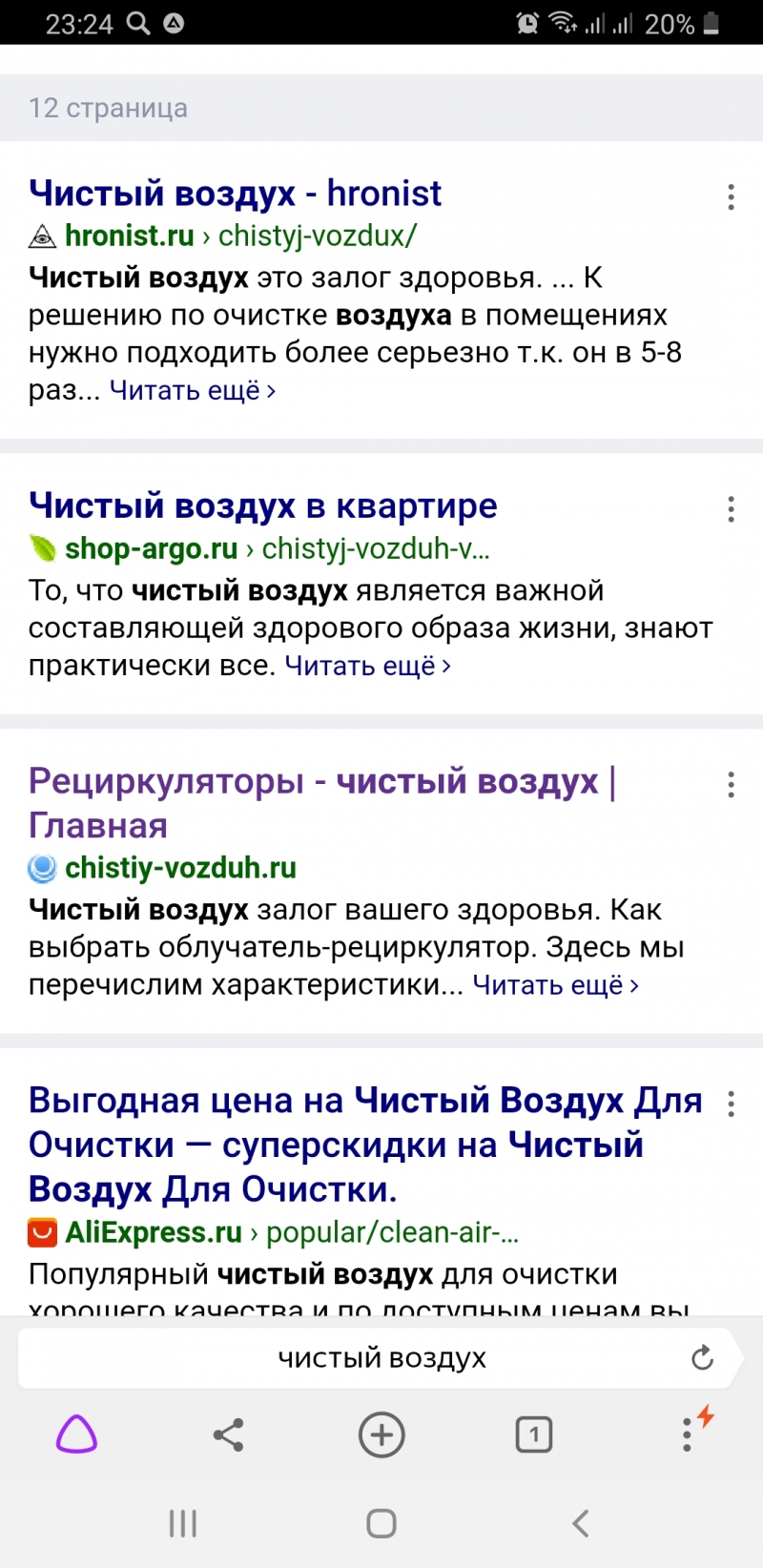Open the browser menu with three dots
This screenshot has height=1568, width=763.
(687, 1434)
